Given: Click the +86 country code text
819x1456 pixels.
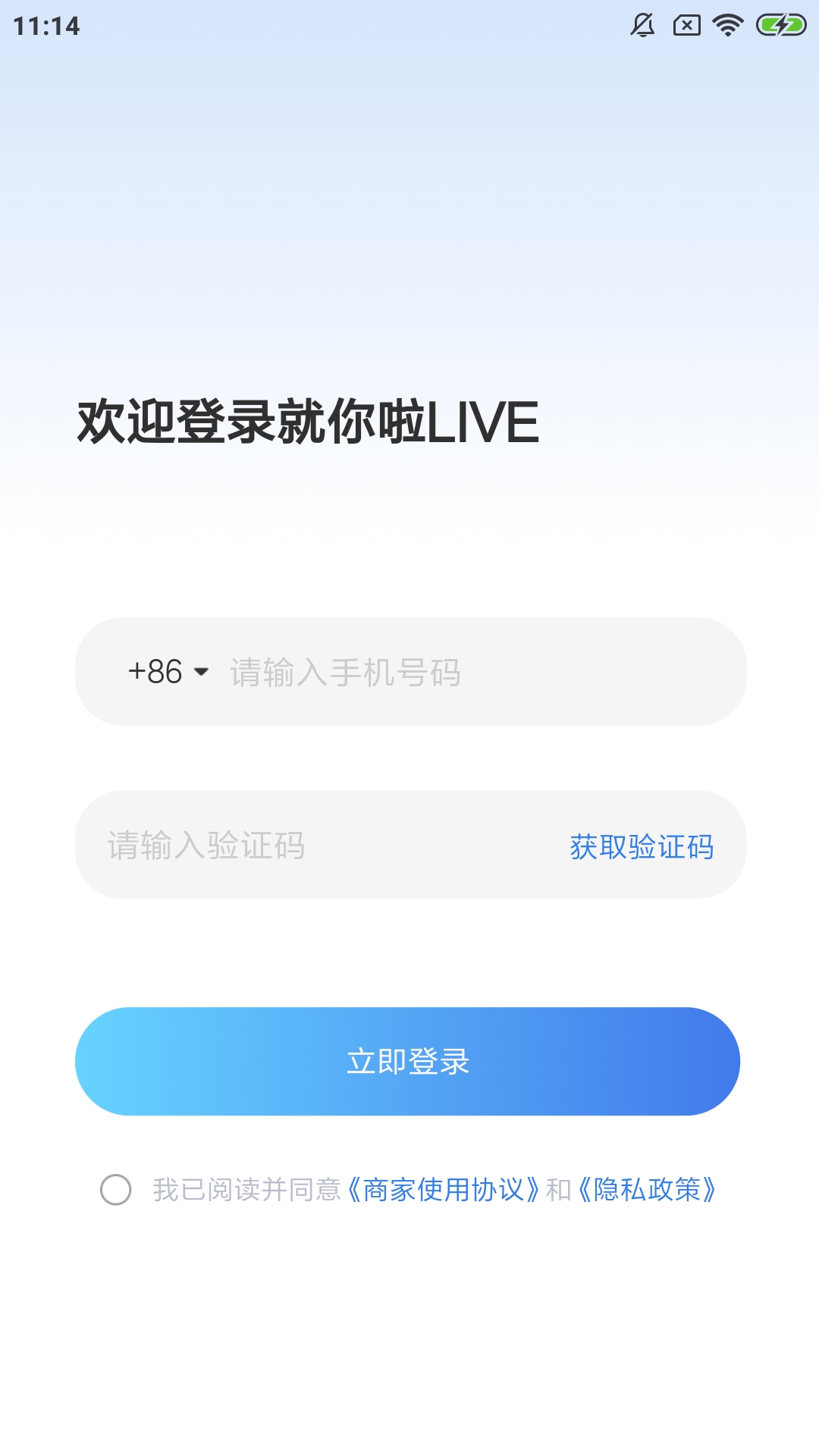Looking at the screenshot, I should click(154, 672).
